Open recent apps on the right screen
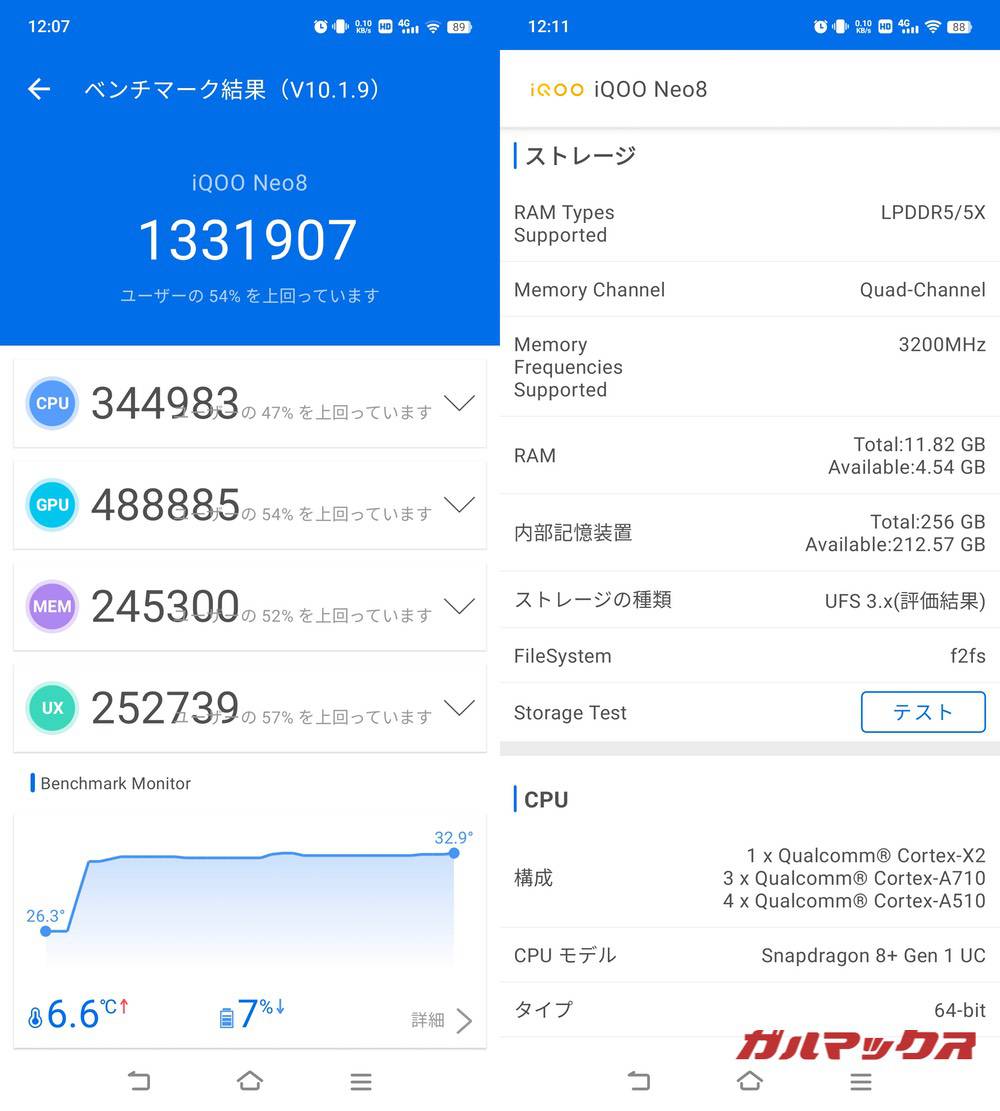The height and width of the screenshot is (1111, 1000). 860,1081
